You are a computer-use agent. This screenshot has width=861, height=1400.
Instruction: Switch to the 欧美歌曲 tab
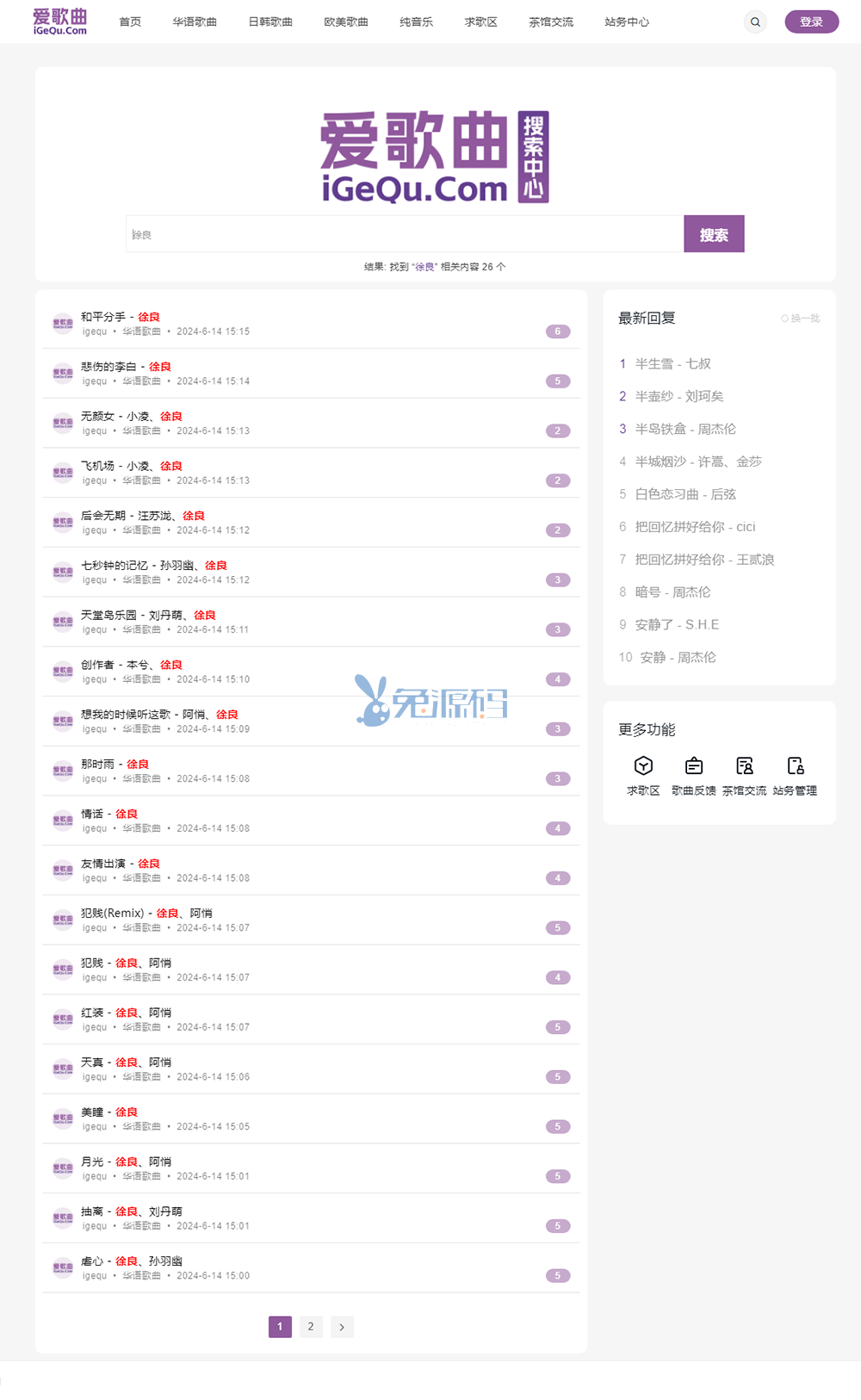coord(346,22)
